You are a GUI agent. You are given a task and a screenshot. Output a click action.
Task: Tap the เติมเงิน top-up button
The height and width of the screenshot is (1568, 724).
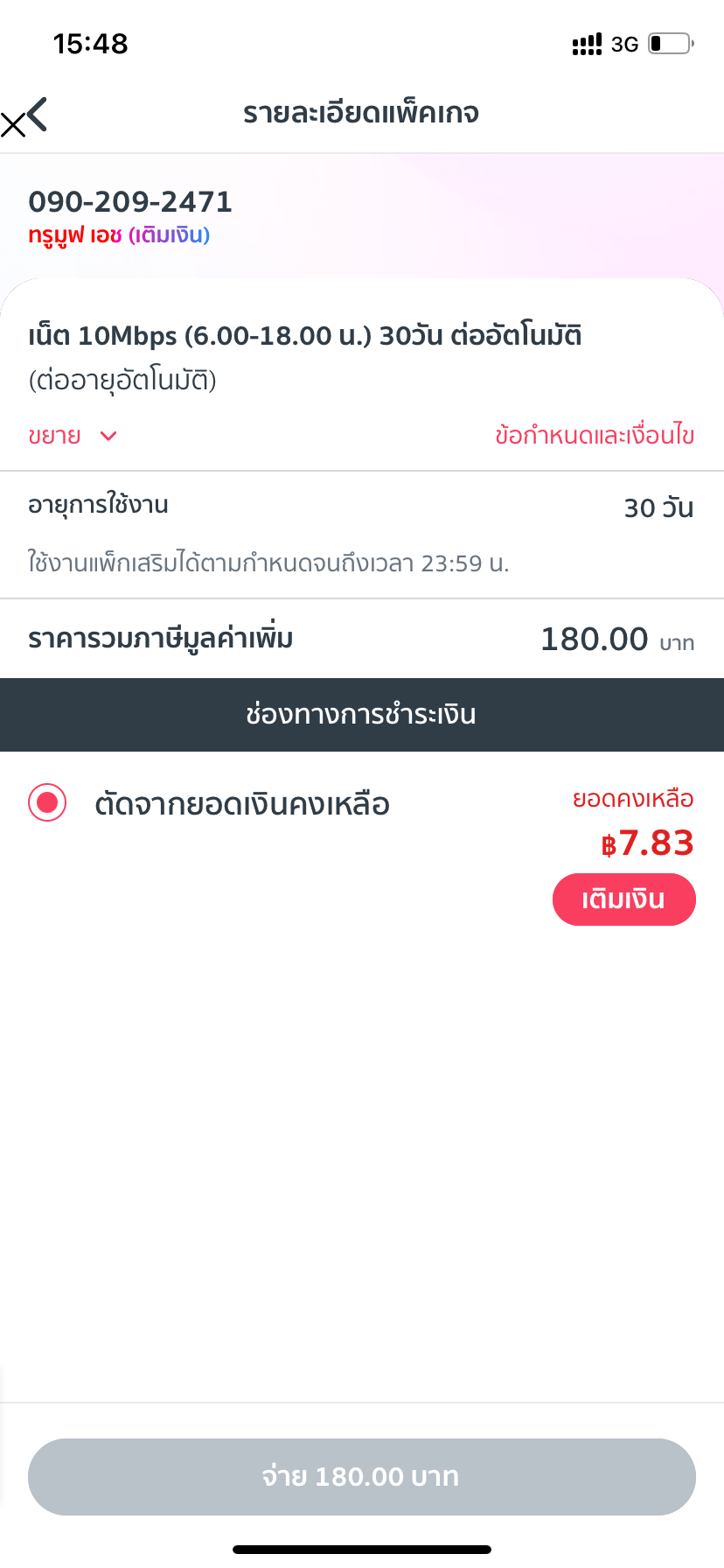click(623, 899)
